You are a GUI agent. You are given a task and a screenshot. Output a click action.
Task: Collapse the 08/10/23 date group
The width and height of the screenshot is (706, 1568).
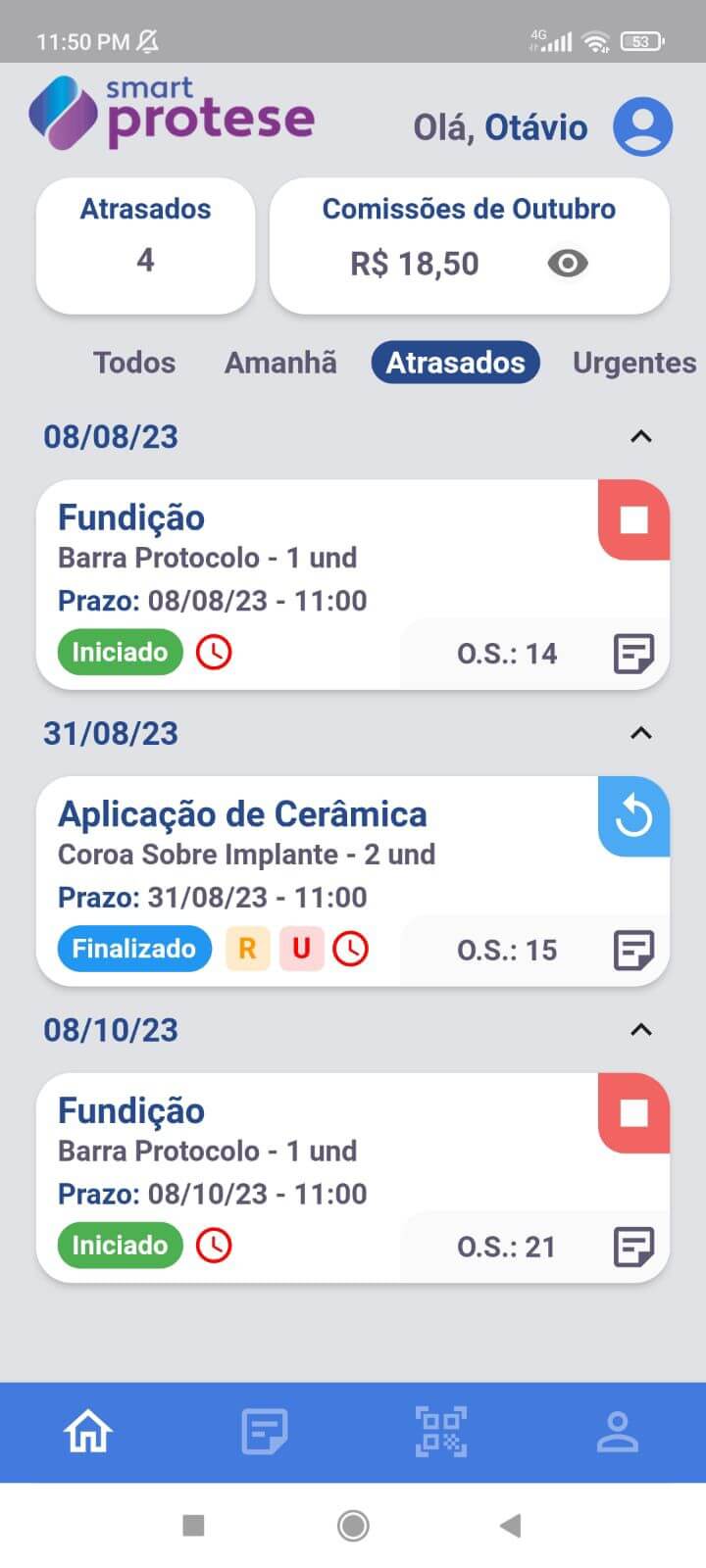[640, 1030]
